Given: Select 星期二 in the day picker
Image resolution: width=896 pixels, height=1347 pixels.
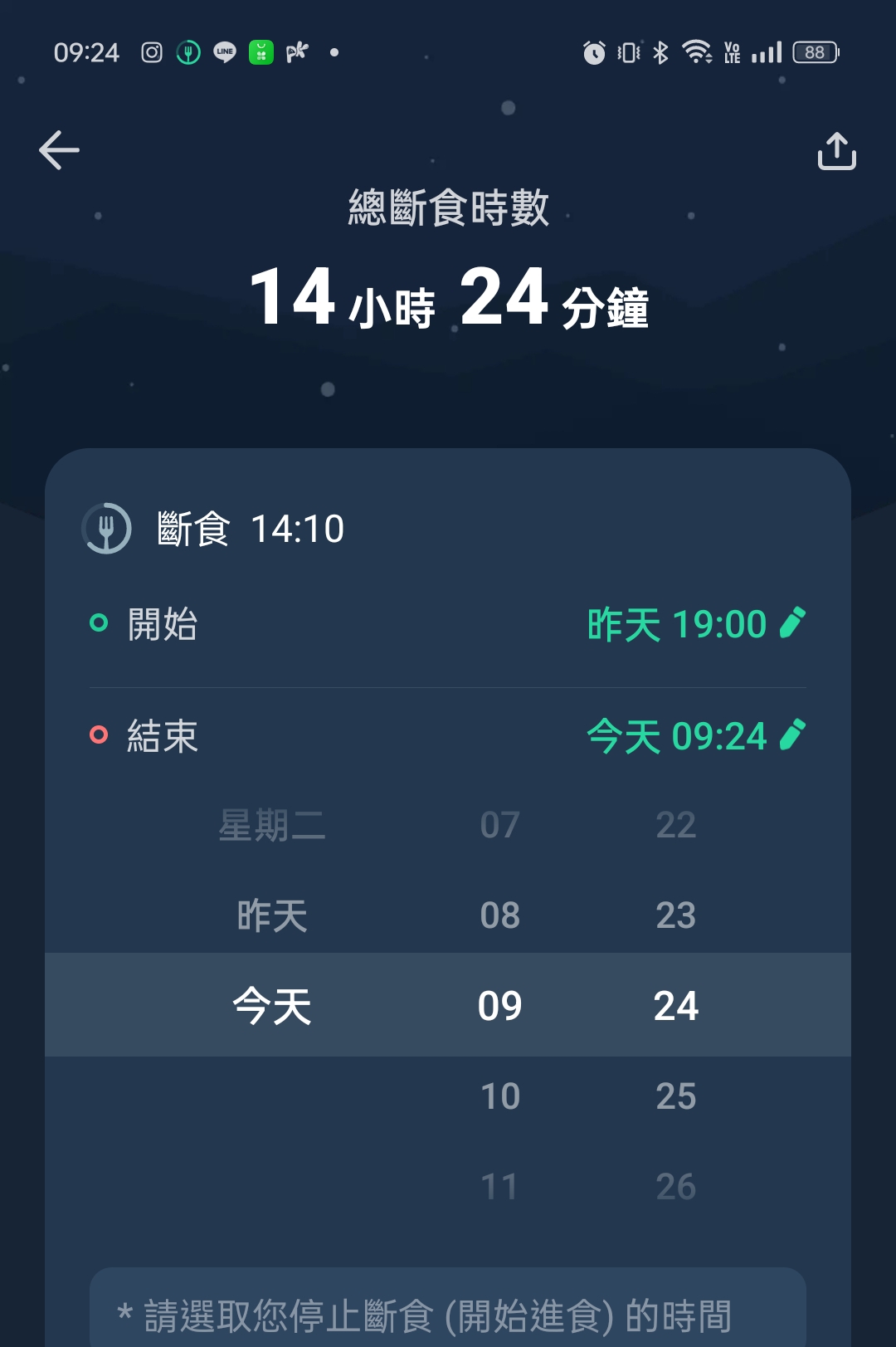Looking at the screenshot, I should (272, 825).
